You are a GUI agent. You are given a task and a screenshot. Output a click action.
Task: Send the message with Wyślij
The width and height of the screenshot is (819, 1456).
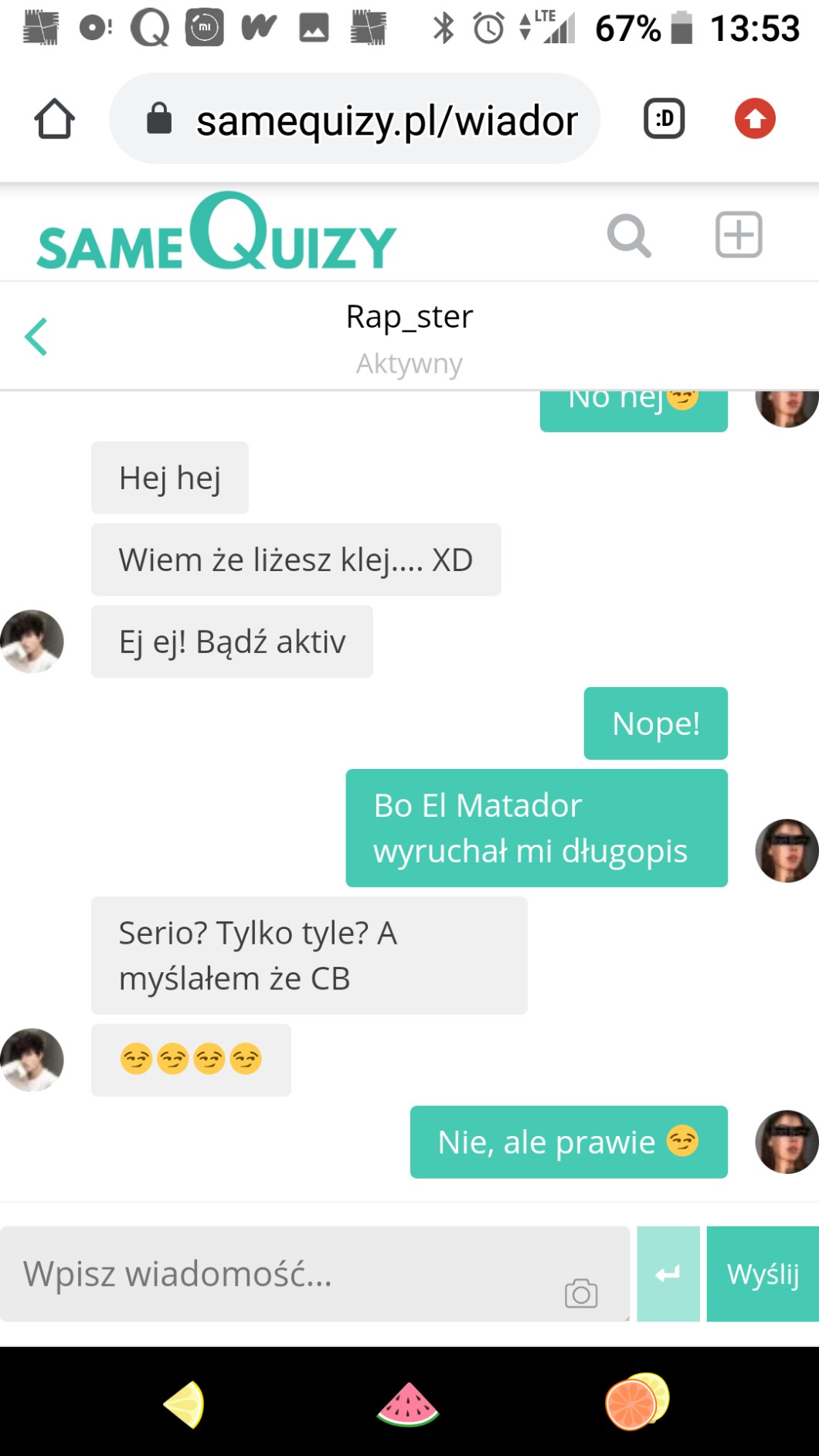point(763,1274)
